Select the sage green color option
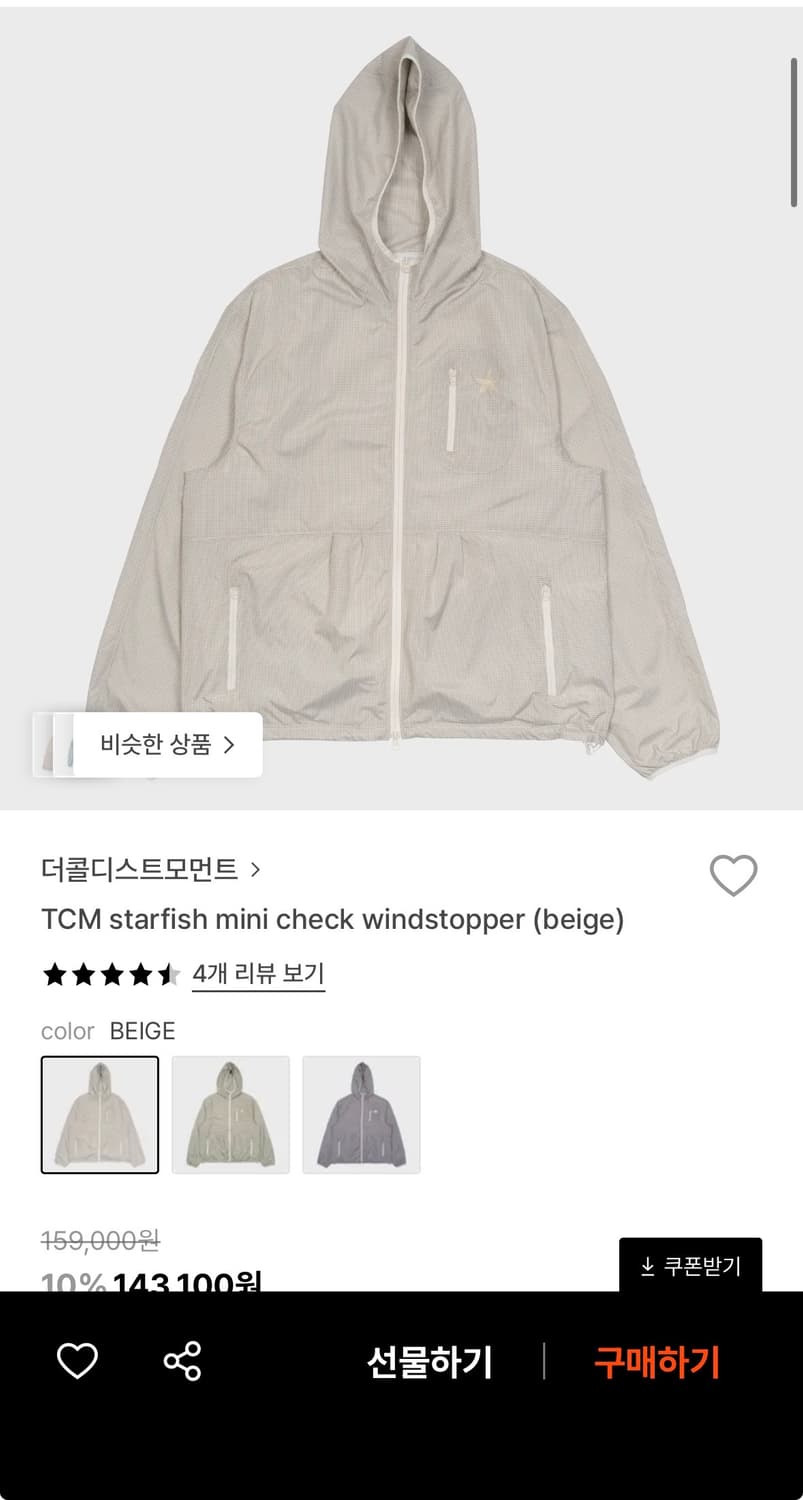This screenshot has width=803, height=1500. pos(230,1114)
